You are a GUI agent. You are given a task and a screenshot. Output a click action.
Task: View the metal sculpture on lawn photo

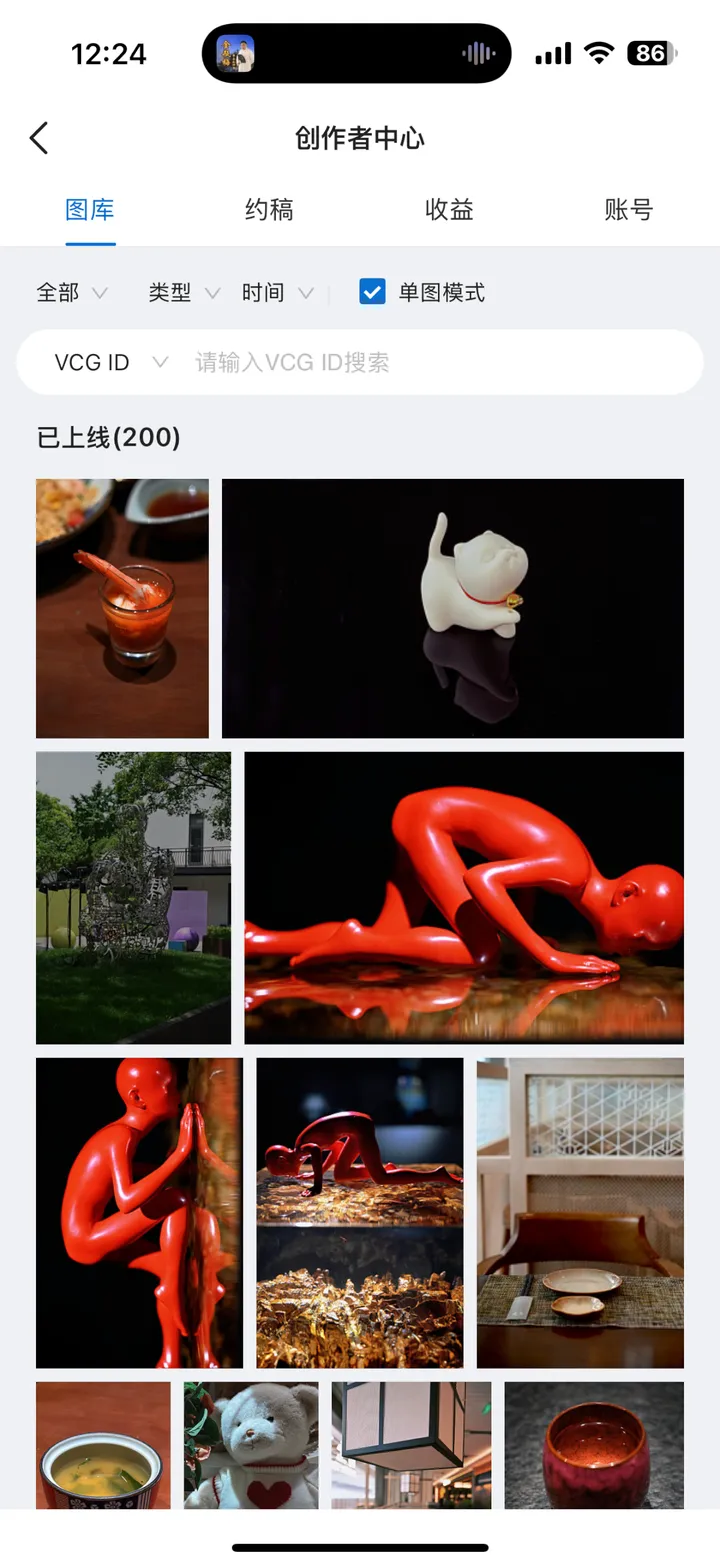click(x=133, y=897)
